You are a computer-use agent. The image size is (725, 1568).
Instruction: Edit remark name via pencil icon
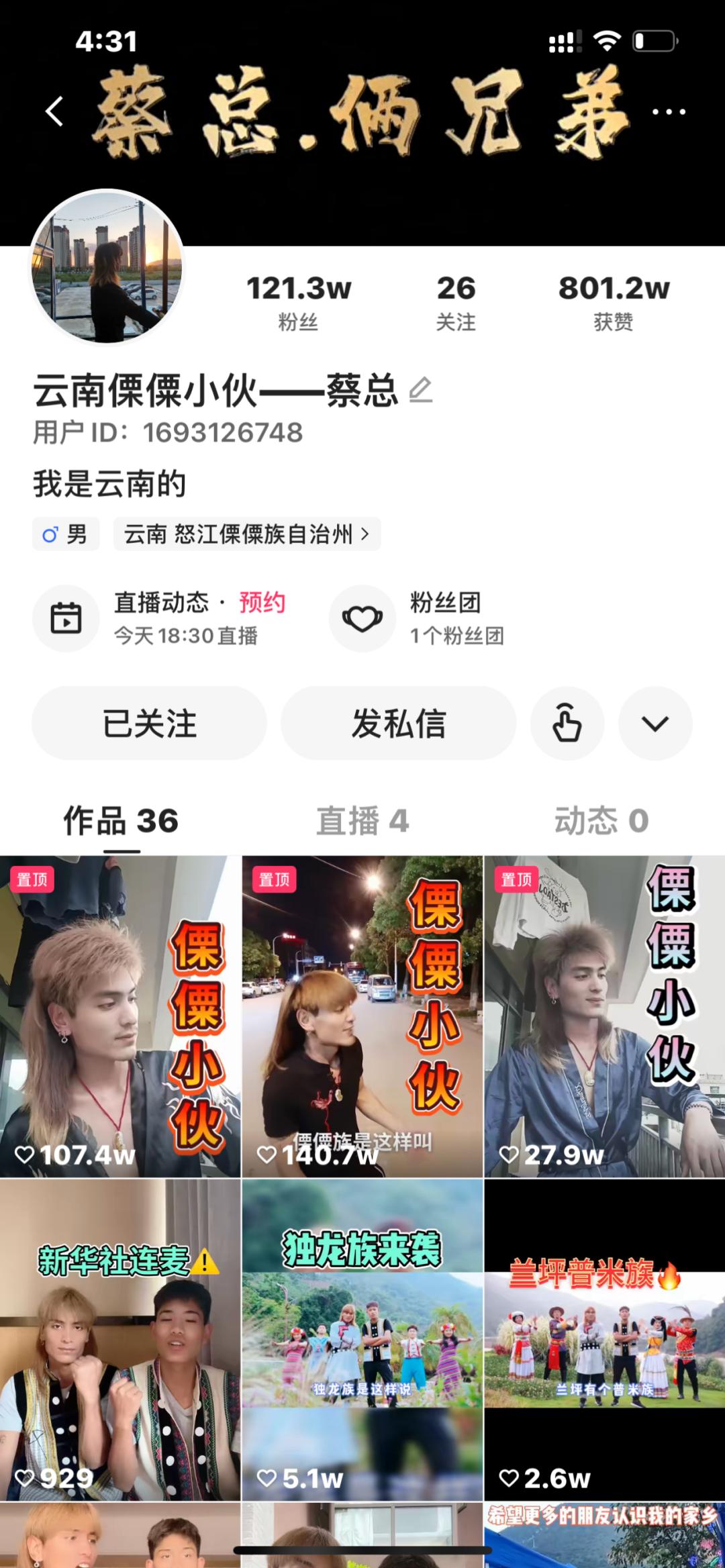tap(421, 390)
